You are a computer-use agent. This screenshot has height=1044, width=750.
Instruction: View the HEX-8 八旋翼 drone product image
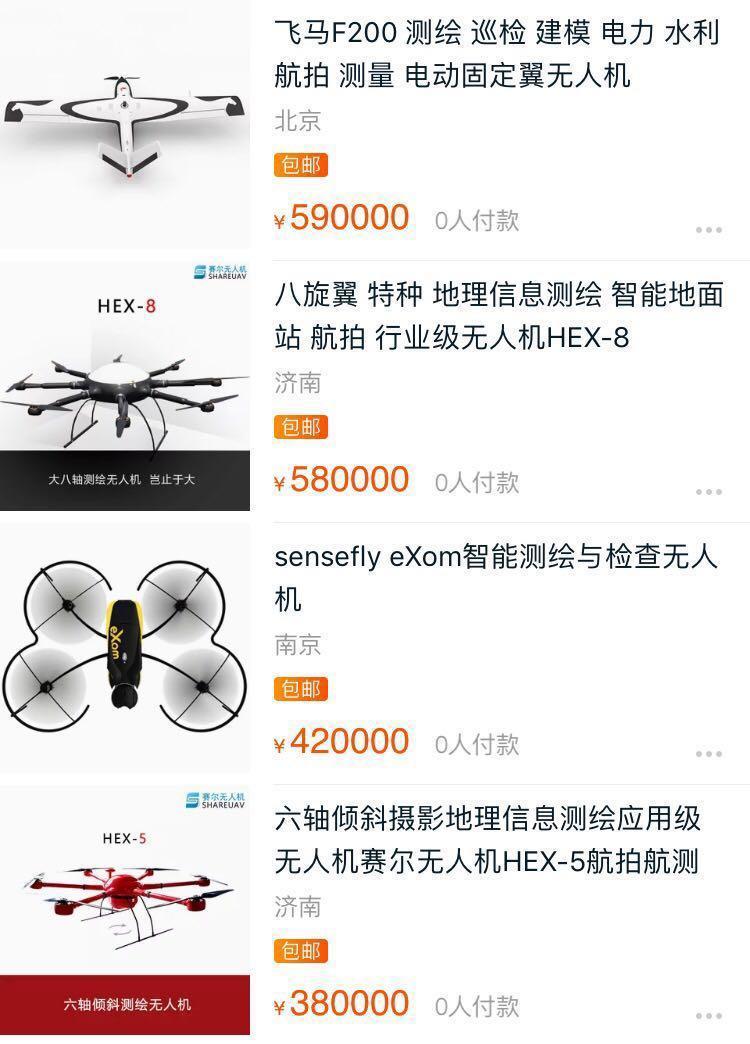tap(124, 386)
